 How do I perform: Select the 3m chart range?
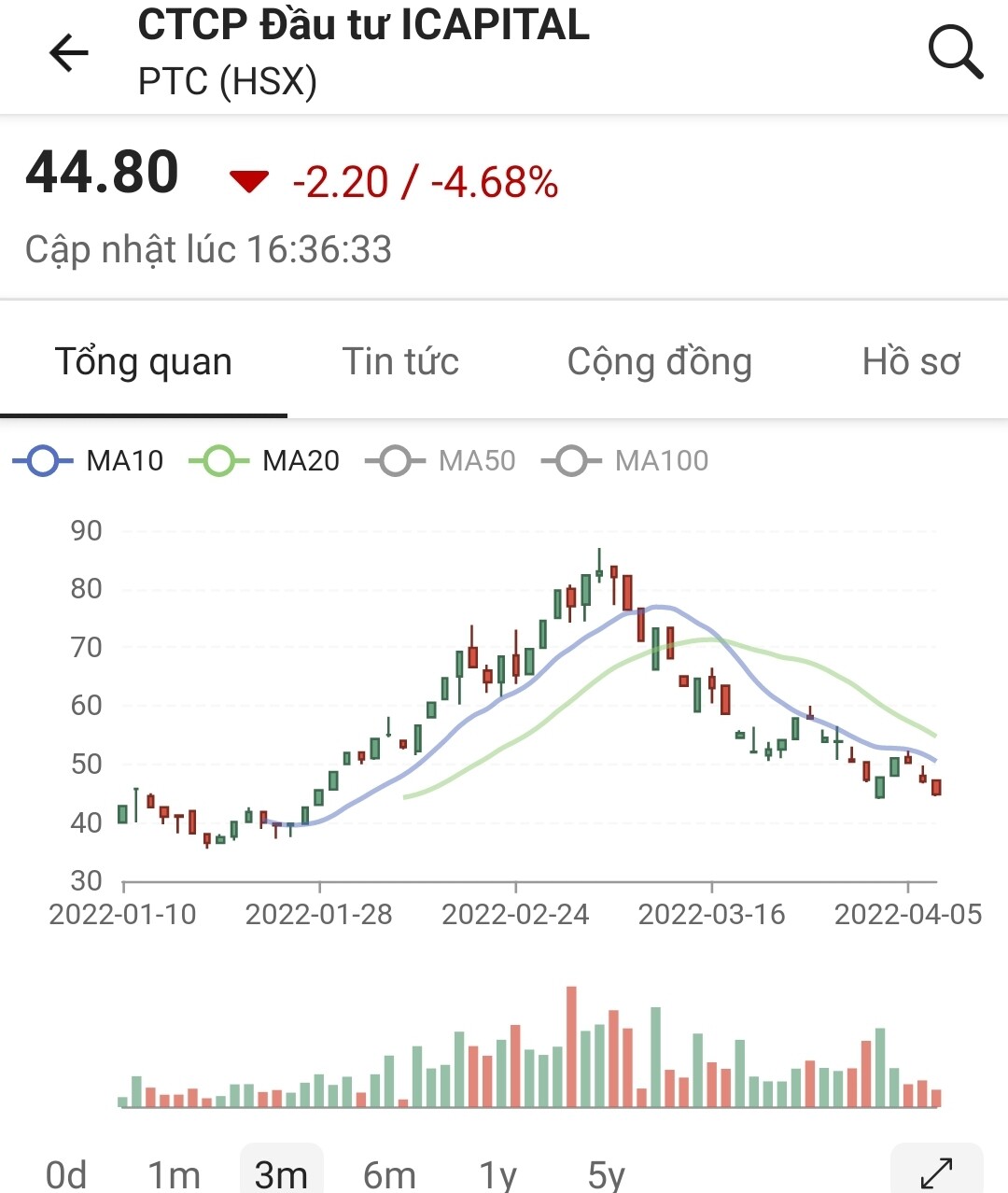coord(281,1173)
